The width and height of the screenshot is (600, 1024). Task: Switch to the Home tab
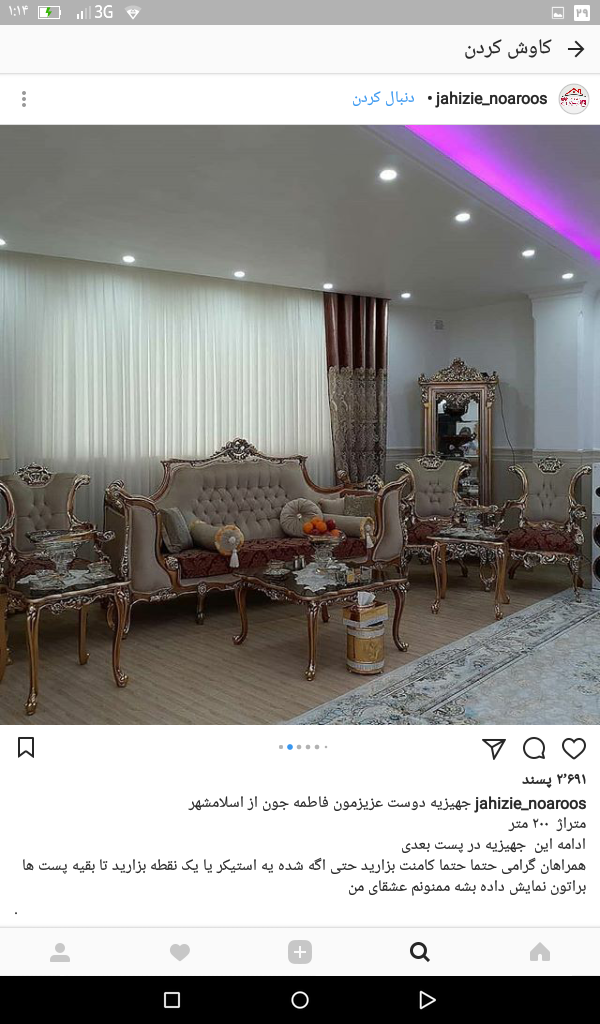[x=540, y=952]
